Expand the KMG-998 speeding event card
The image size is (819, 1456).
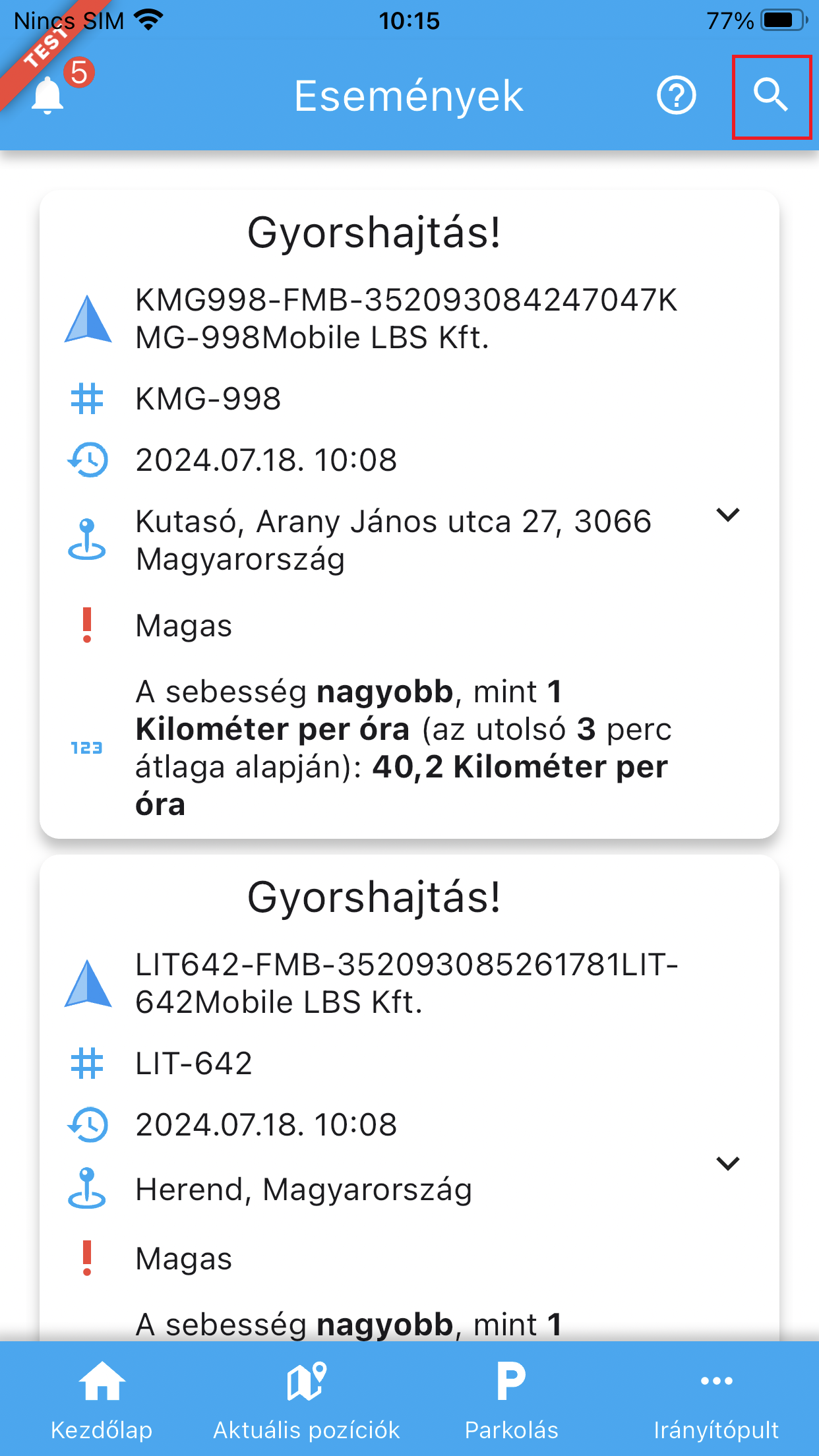727,515
